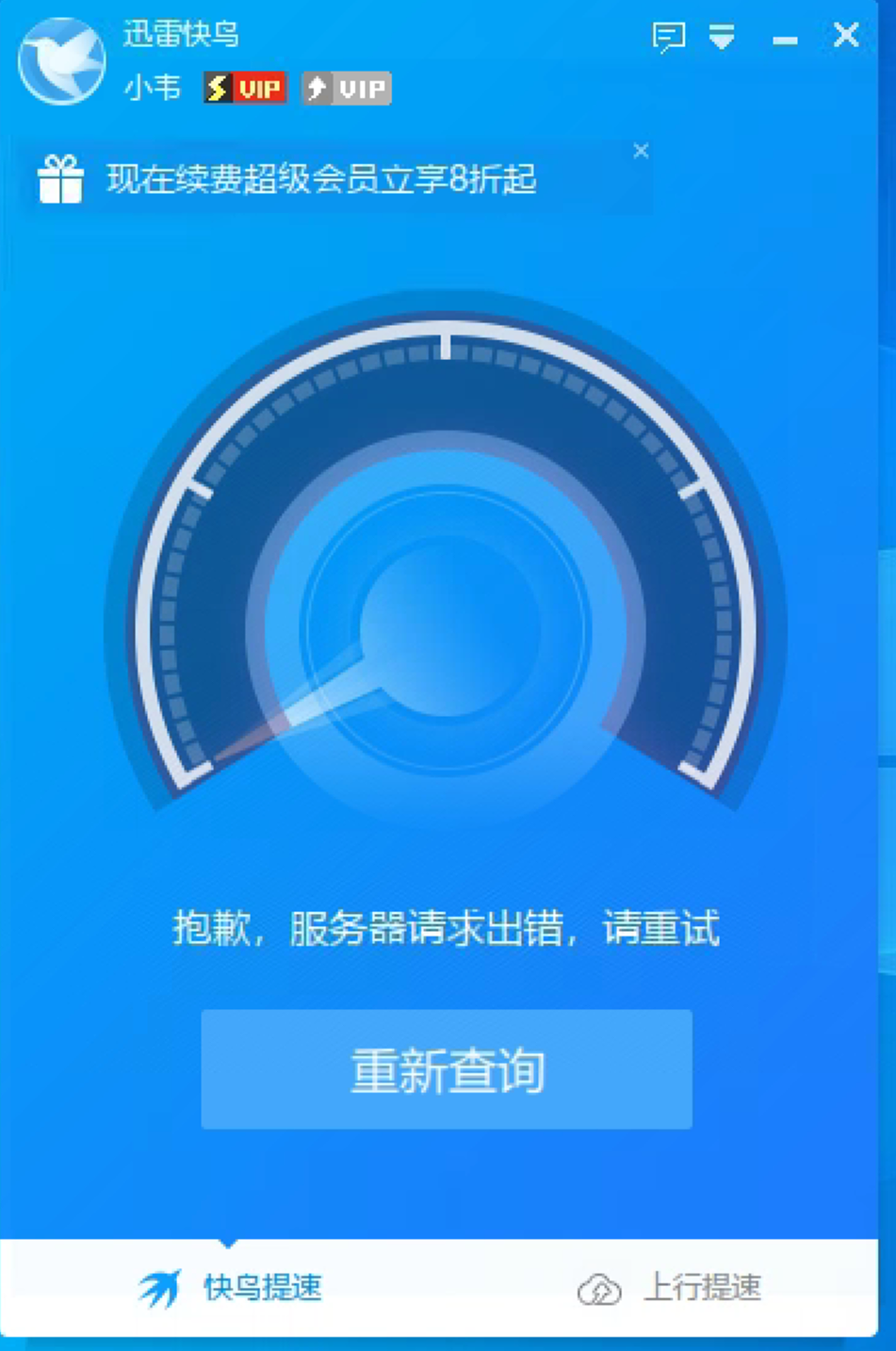Image resolution: width=896 pixels, height=1351 pixels.
Task: Dismiss the 续费超级会员 promotion banner
Action: click(x=641, y=151)
